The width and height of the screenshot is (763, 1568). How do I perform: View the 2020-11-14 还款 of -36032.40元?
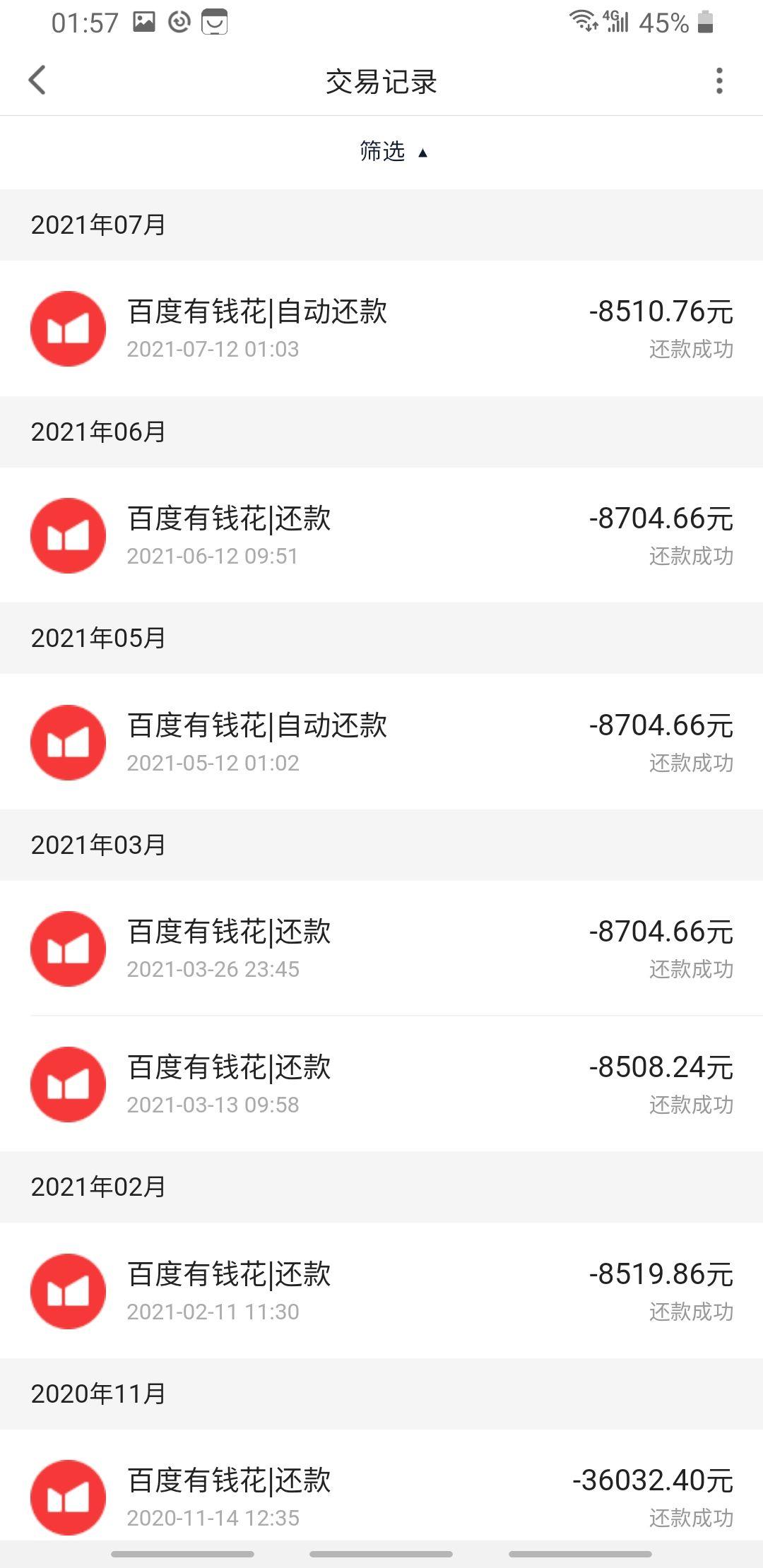381,1492
